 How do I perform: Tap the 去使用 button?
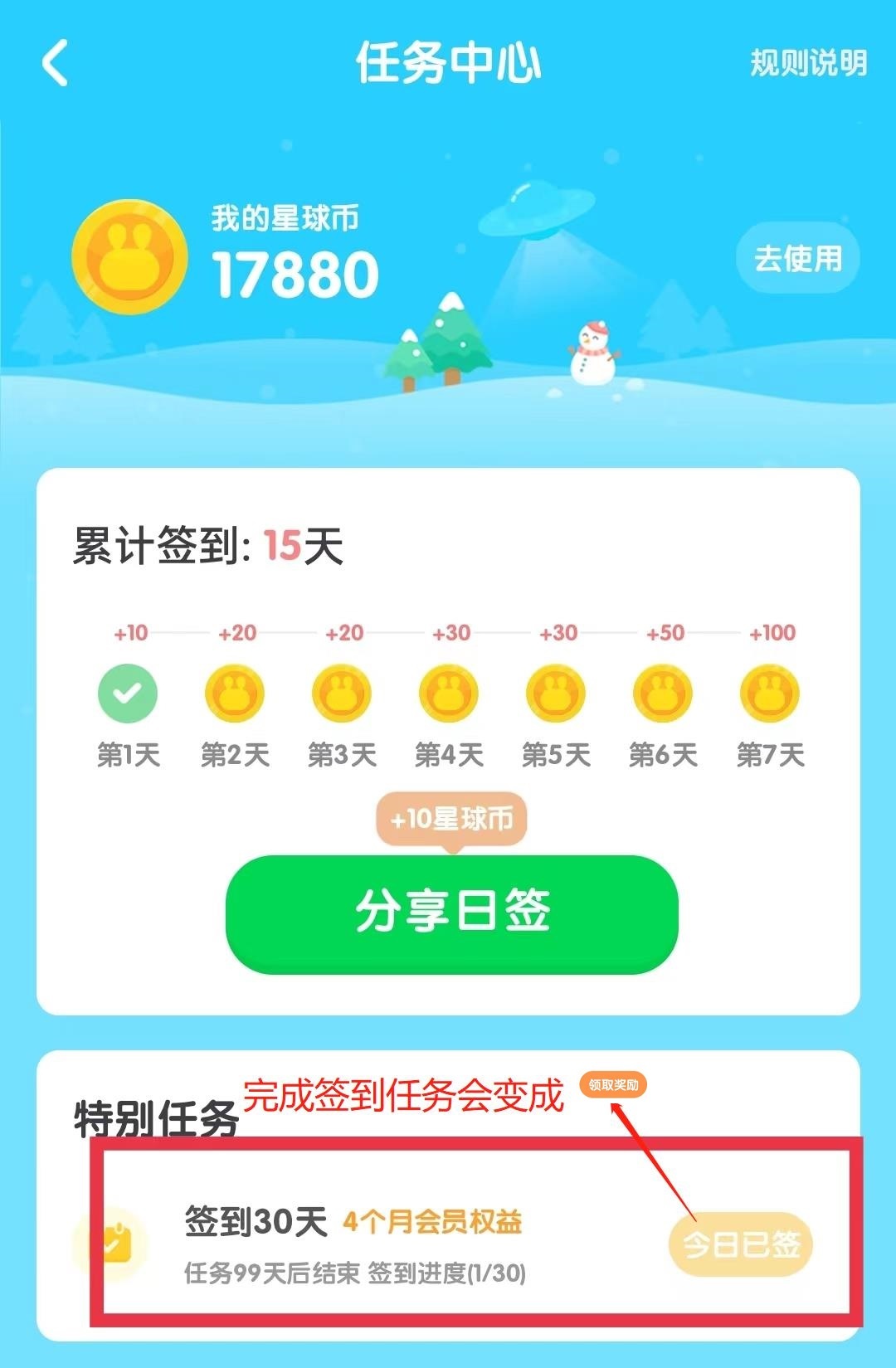coord(797,258)
